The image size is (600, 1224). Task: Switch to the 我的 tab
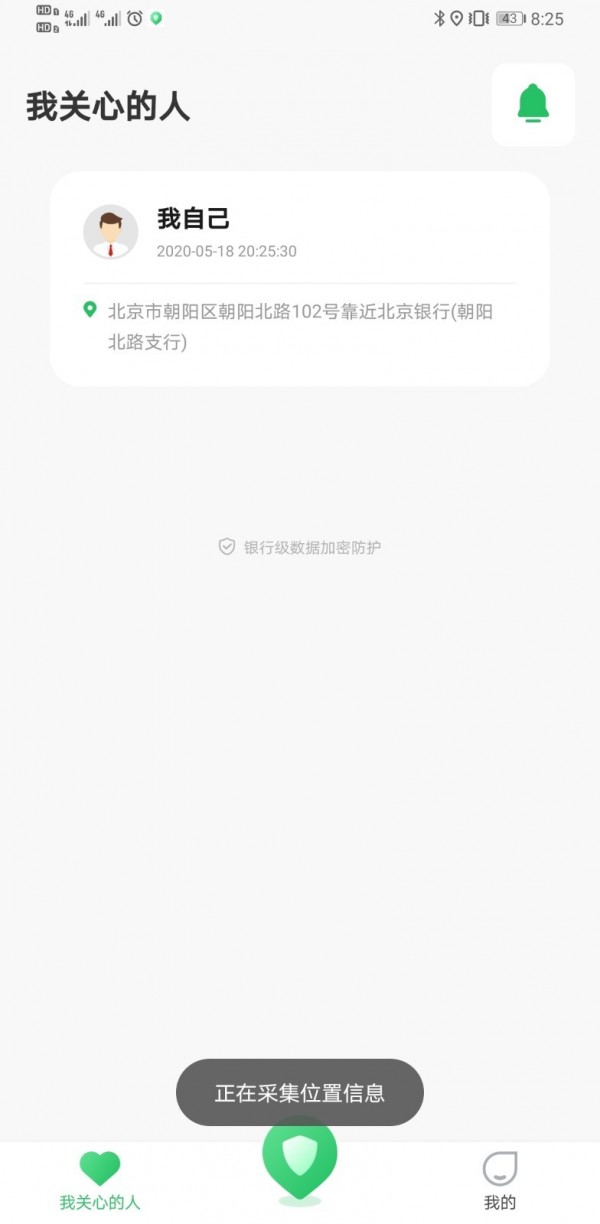500,1181
